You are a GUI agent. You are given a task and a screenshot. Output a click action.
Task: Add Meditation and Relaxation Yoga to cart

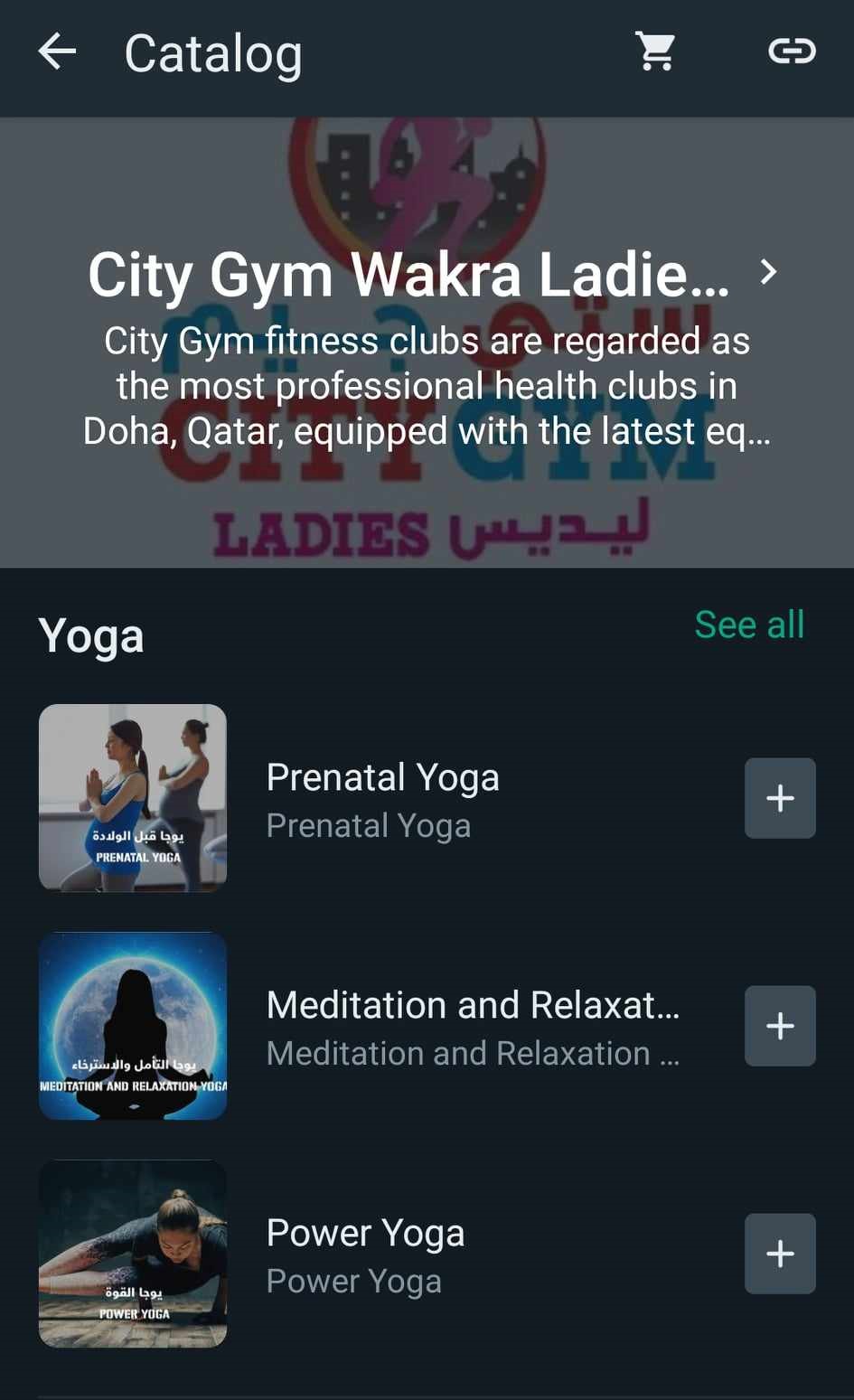click(779, 1026)
